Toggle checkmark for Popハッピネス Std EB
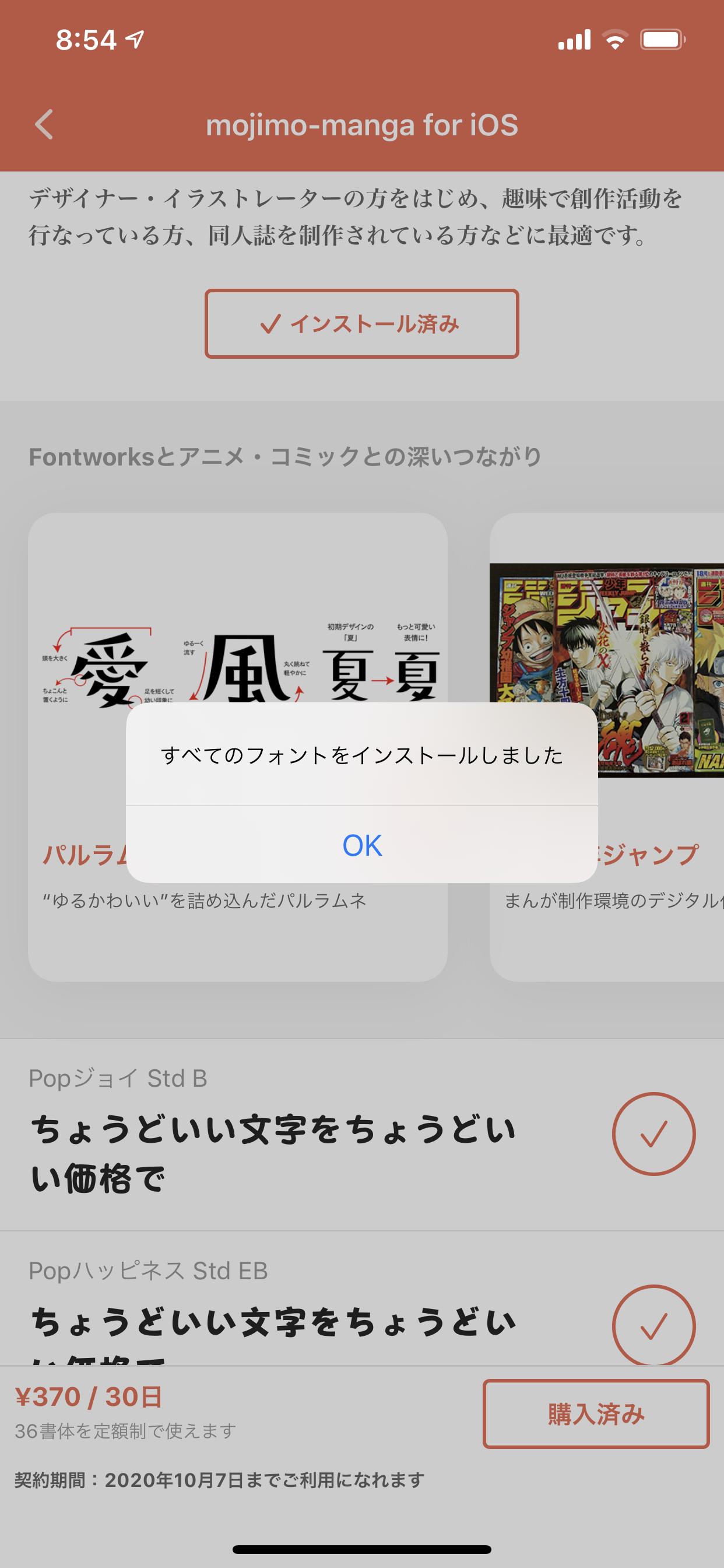The image size is (724, 1568). (x=653, y=1325)
